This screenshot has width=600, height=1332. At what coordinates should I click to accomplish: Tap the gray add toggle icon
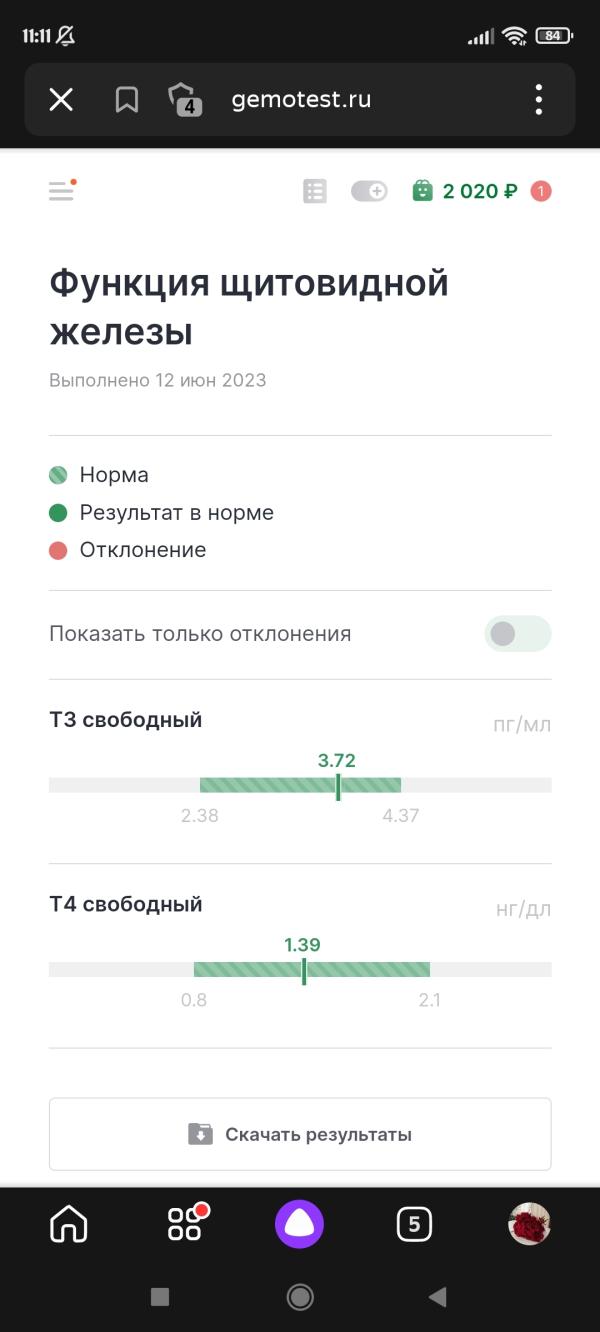(x=369, y=191)
